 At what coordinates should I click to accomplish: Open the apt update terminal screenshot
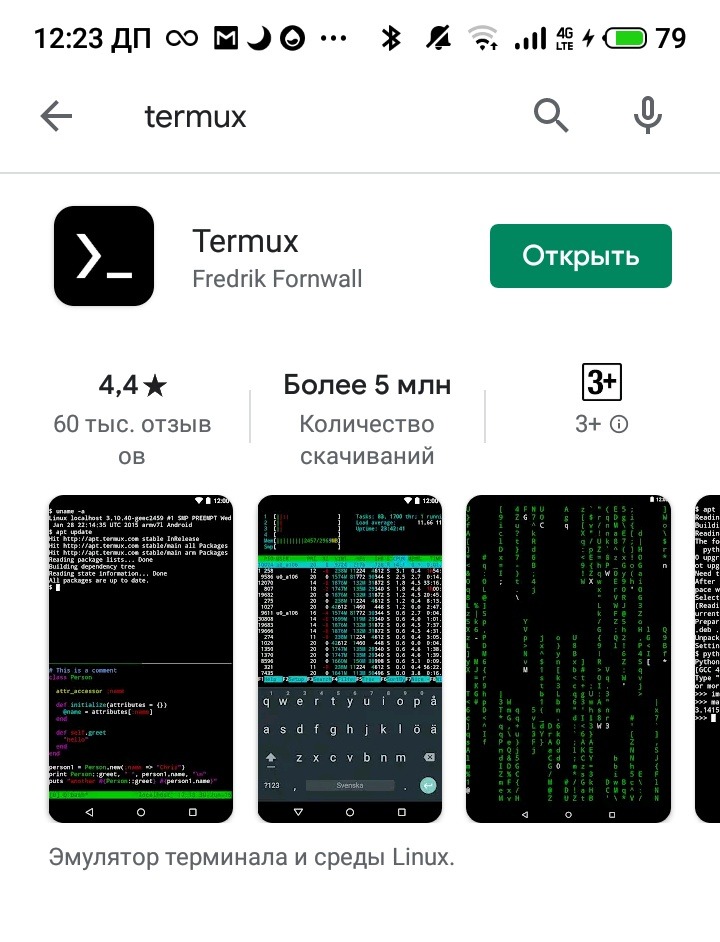[x=140, y=658]
